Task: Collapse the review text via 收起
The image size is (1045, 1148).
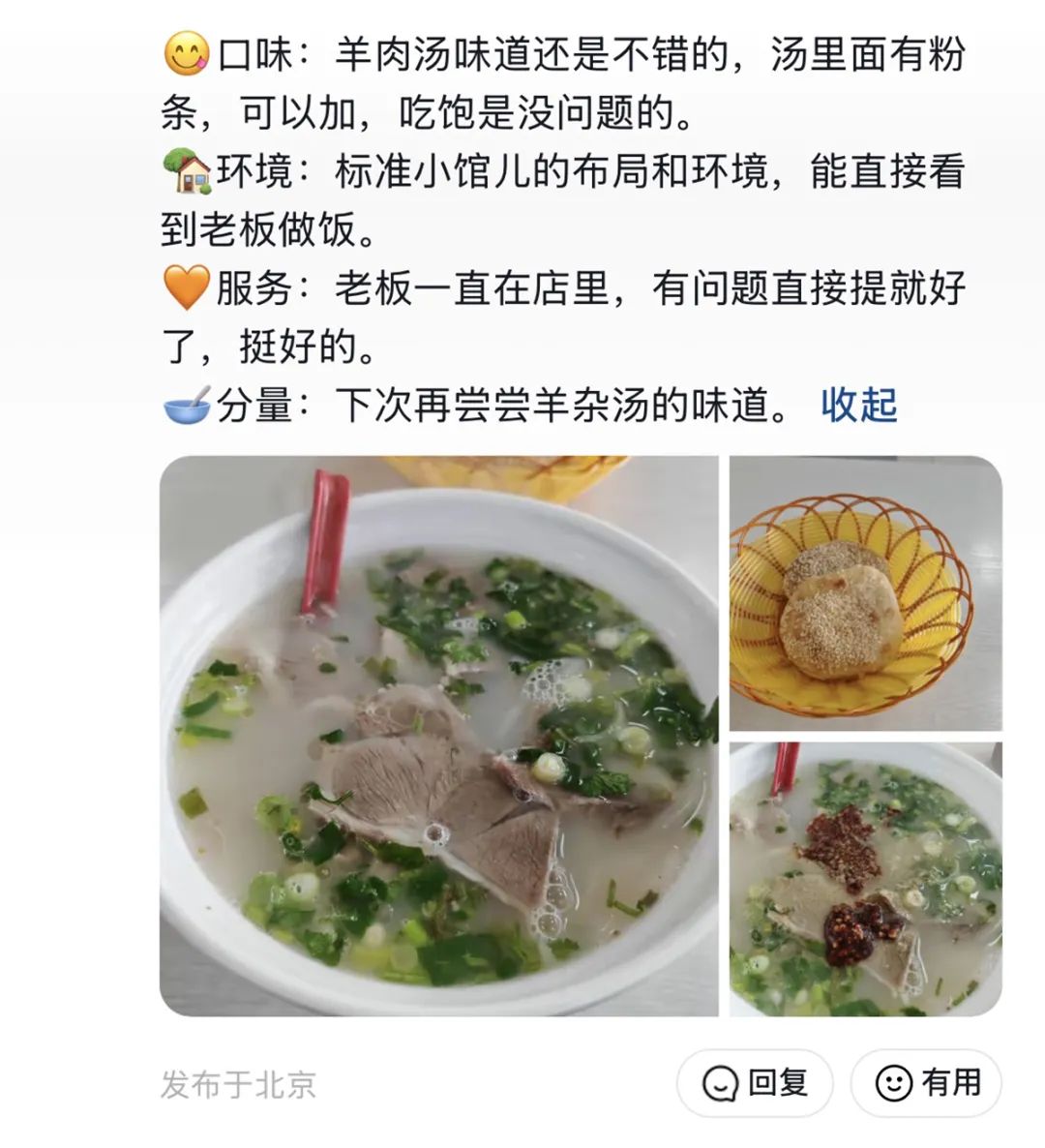Action: [858, 405]
